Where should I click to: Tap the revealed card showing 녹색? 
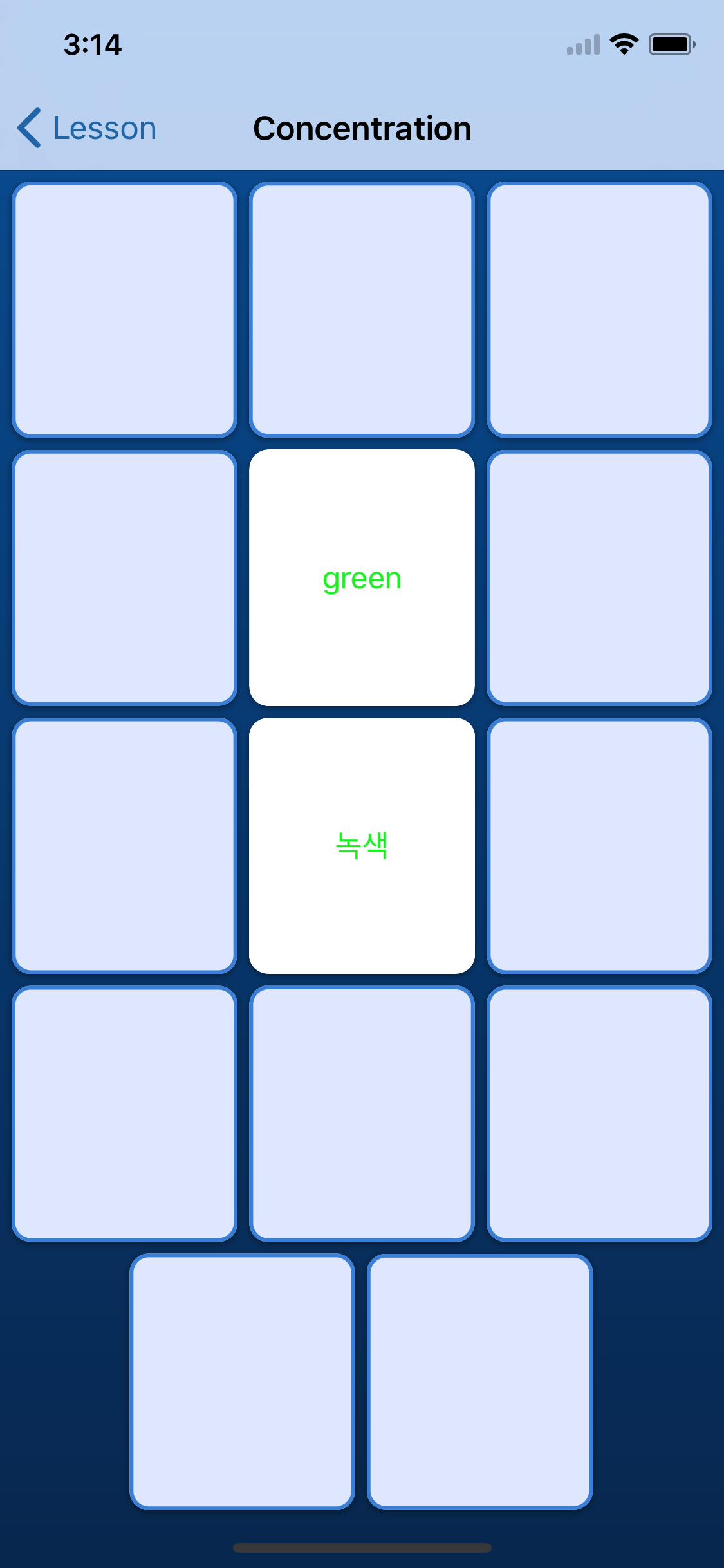(362, 845)
